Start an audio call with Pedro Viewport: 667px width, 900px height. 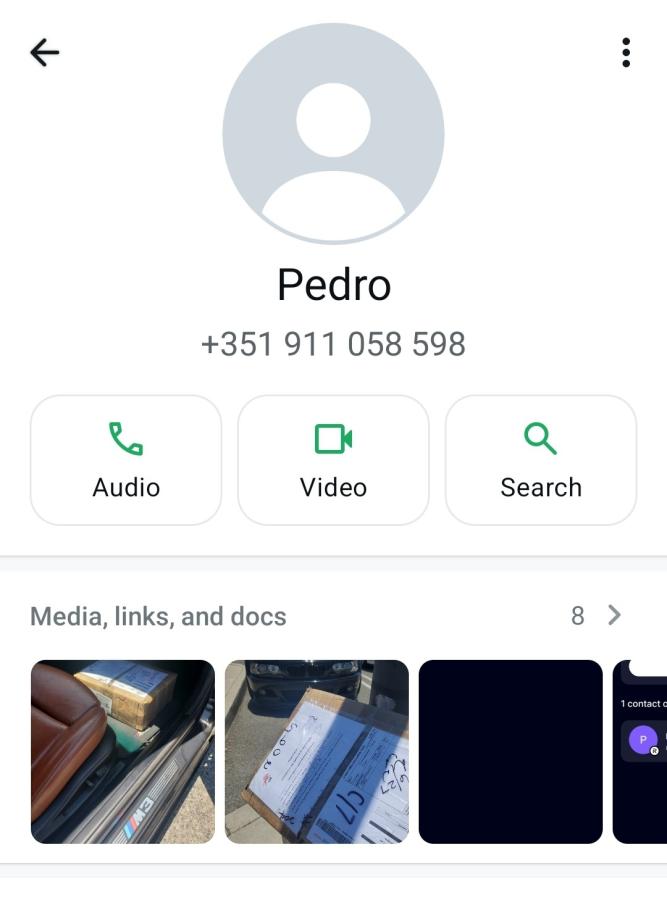point(126,460)
